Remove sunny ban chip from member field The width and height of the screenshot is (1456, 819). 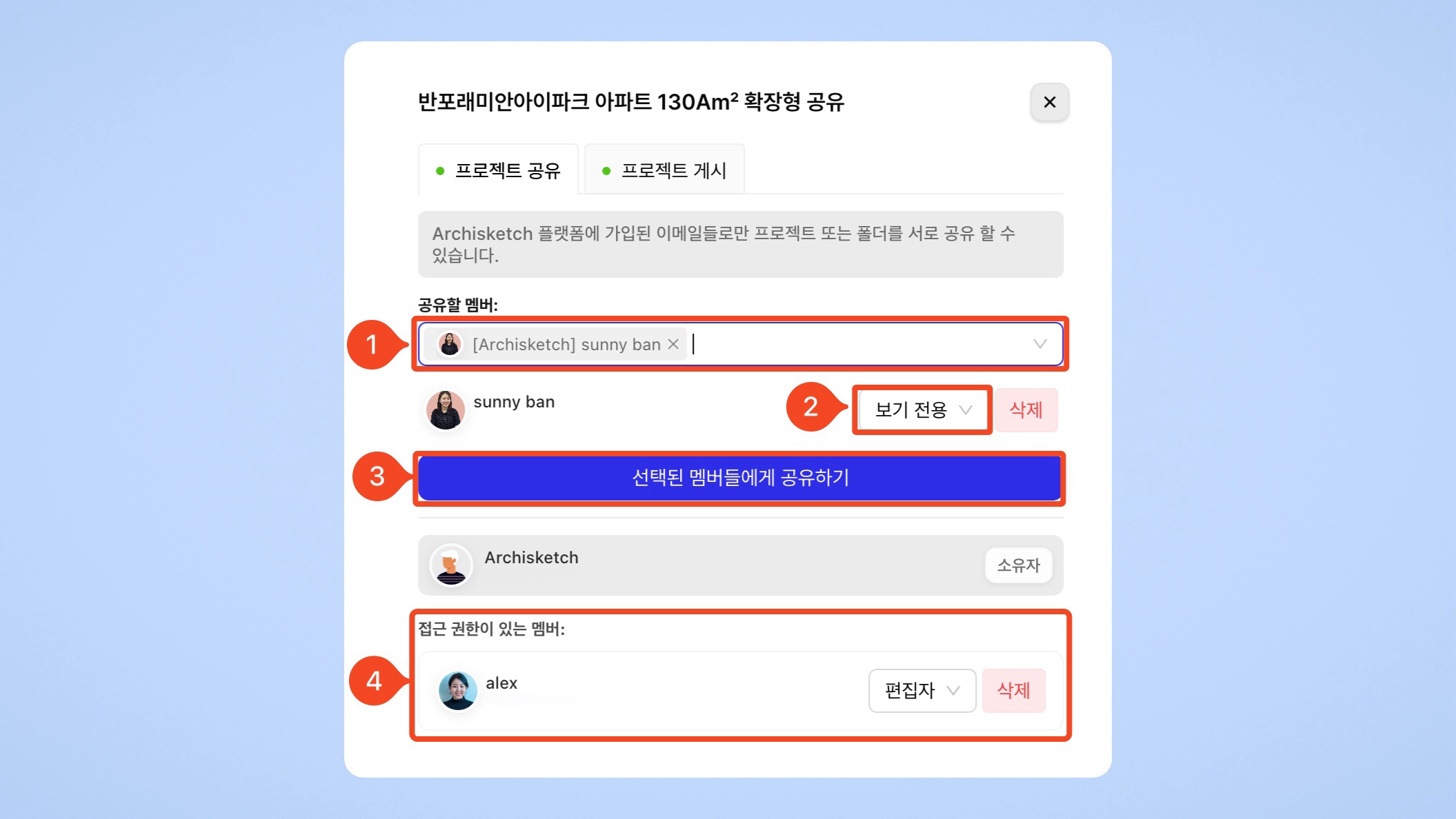pos(674,344)
